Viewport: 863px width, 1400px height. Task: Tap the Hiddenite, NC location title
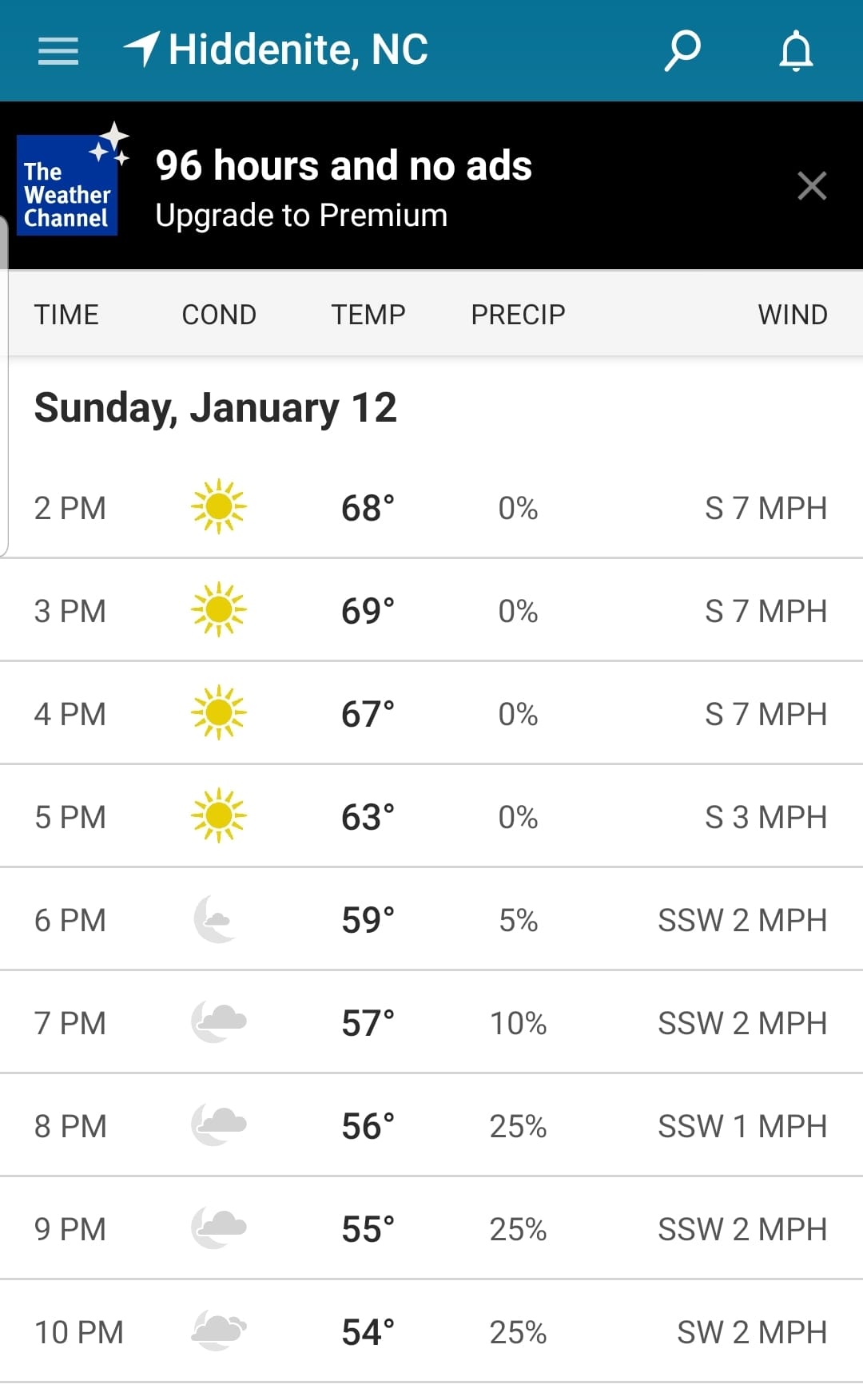pyautogui.click(x=297, y=50)
